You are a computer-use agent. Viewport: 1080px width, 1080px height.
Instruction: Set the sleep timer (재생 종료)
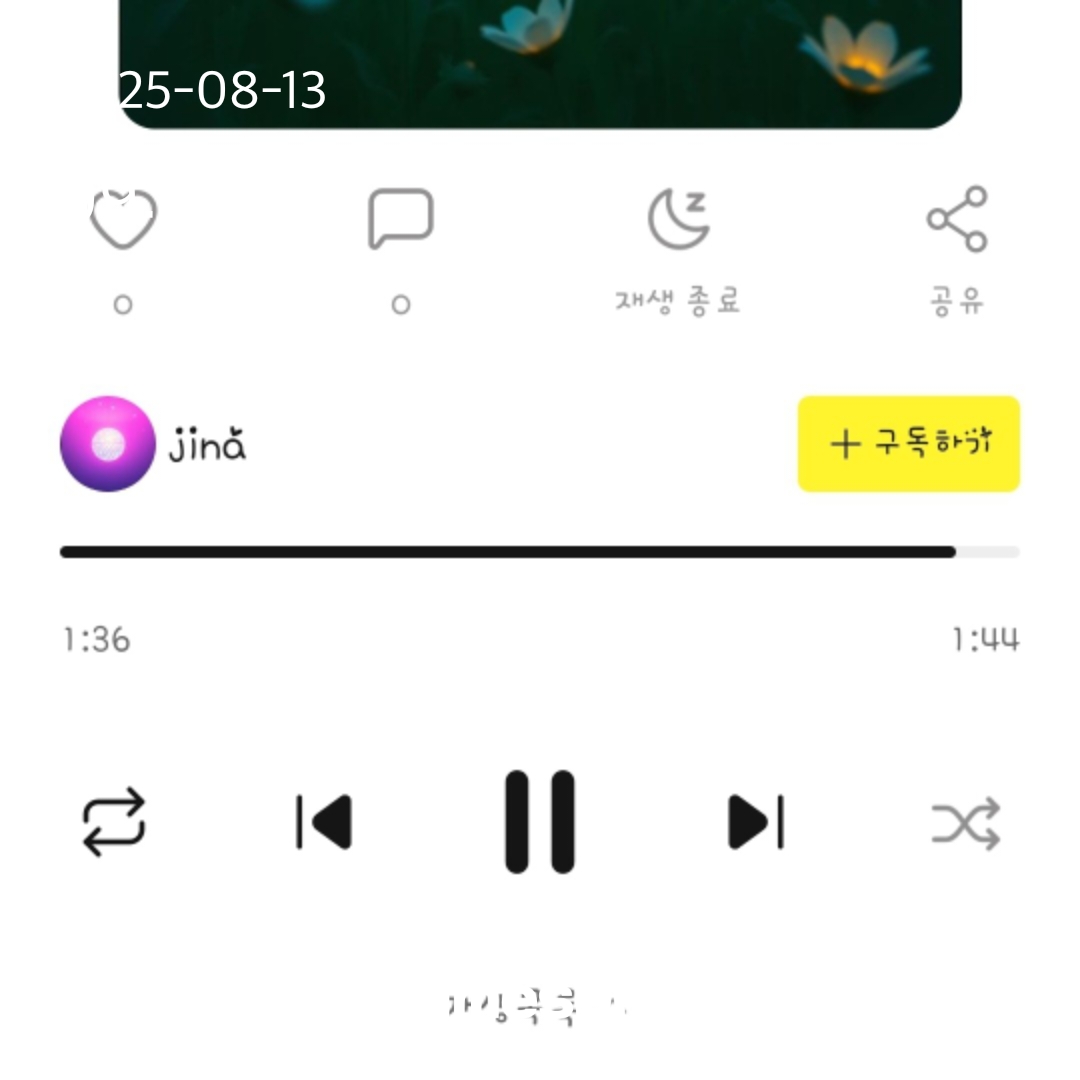[x=678, y=219]
